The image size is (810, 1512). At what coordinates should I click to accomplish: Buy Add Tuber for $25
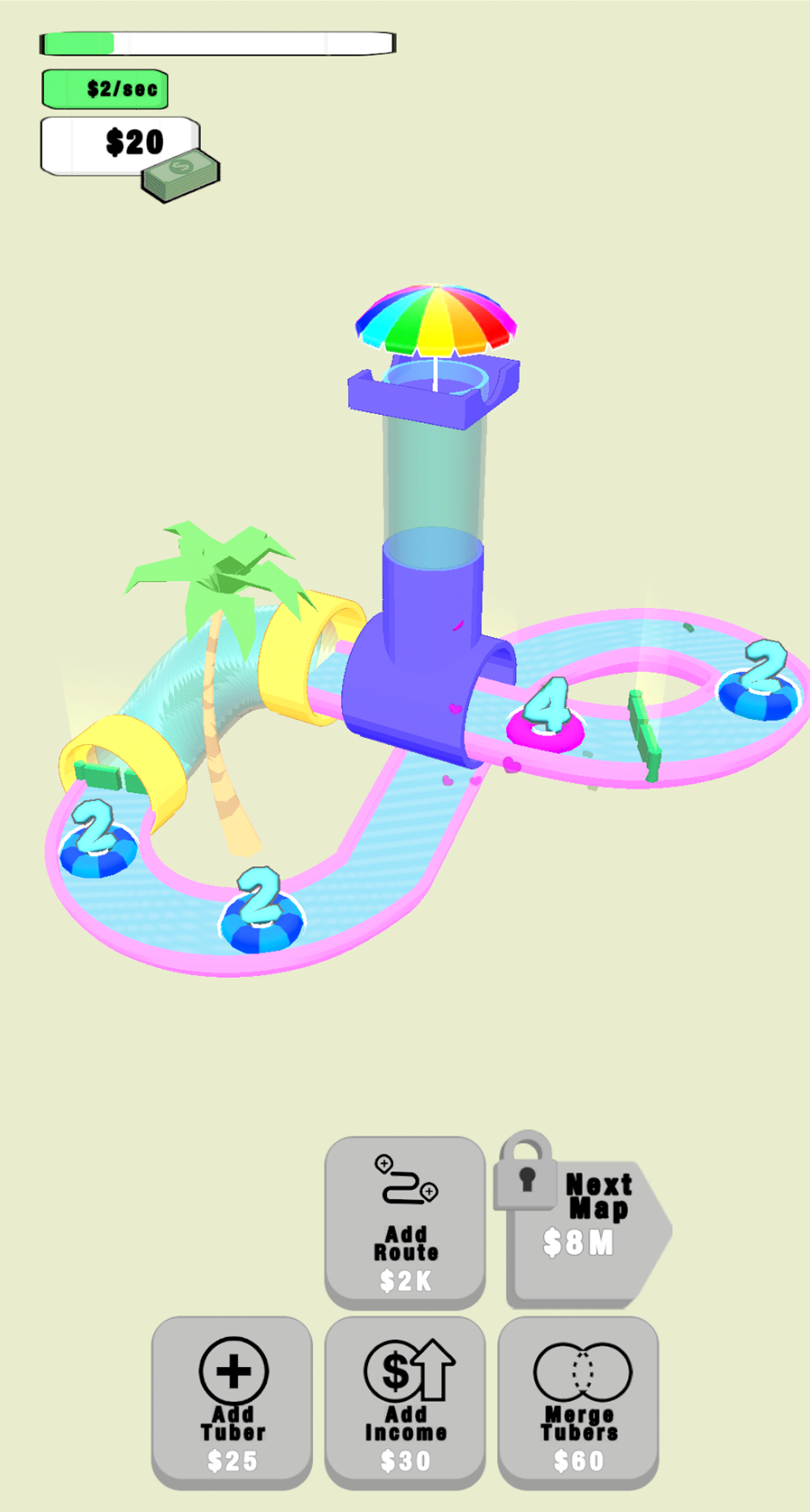[232, 1402]
